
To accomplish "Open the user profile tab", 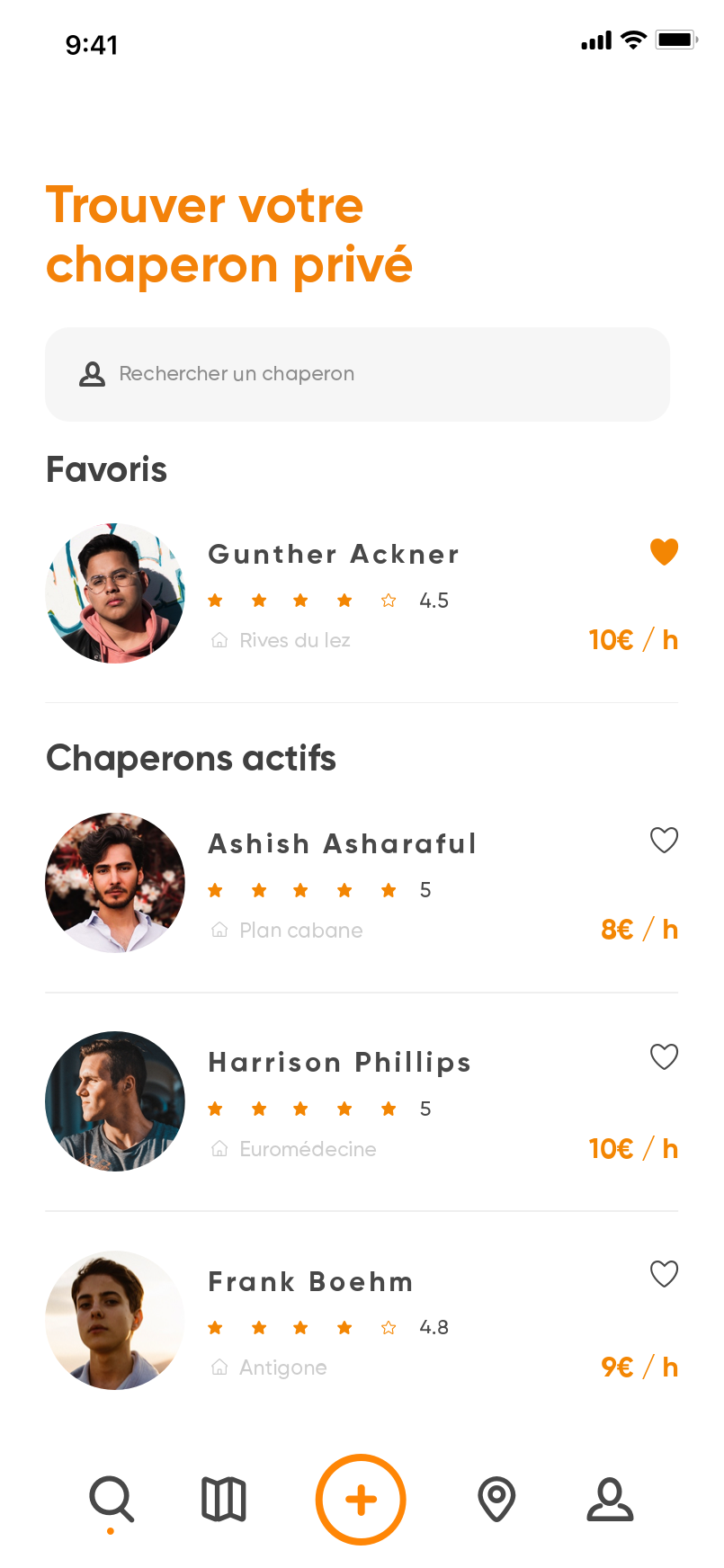I will point(610,1499).
